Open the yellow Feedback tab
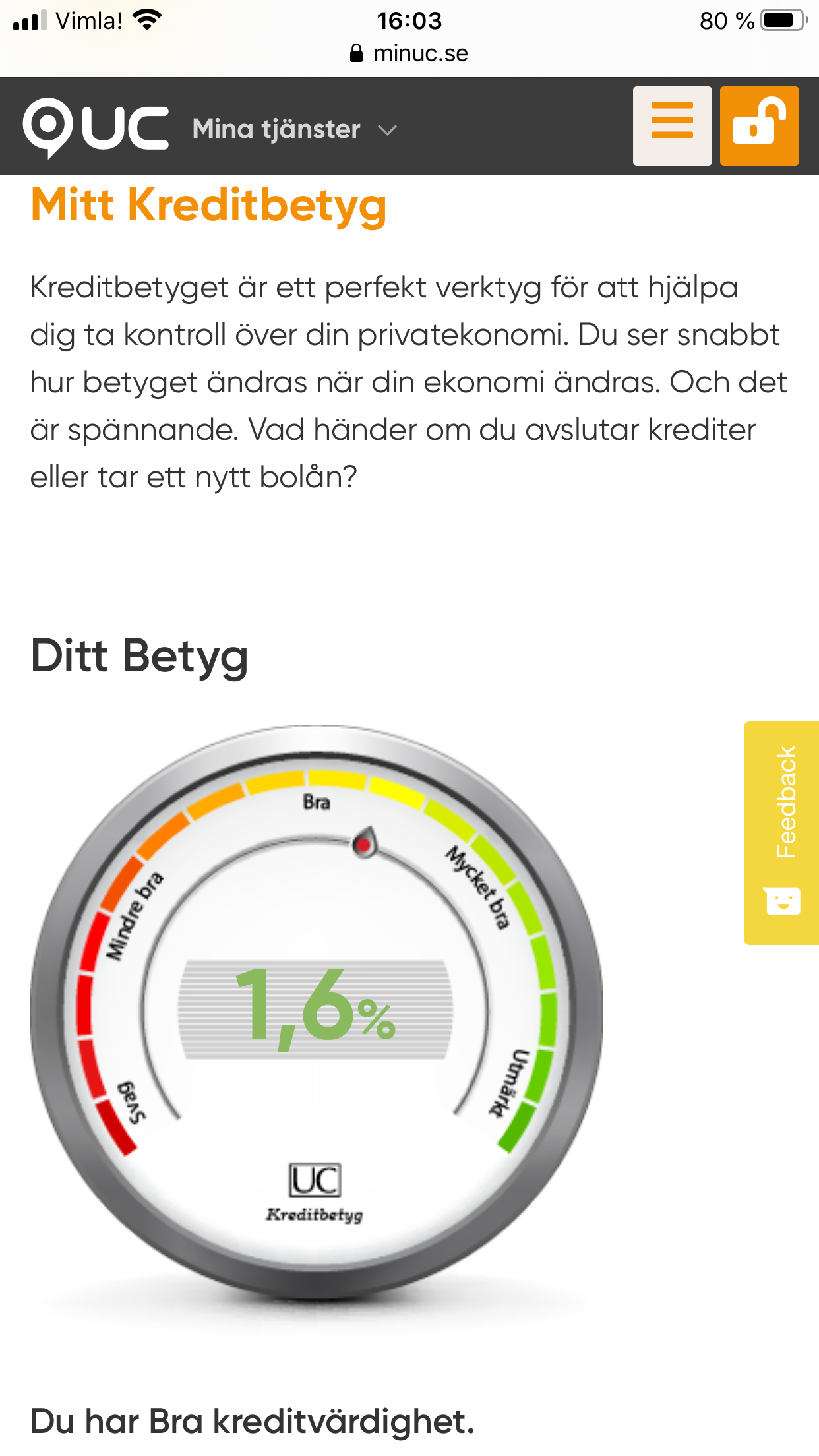 click(x=782, y=832)
